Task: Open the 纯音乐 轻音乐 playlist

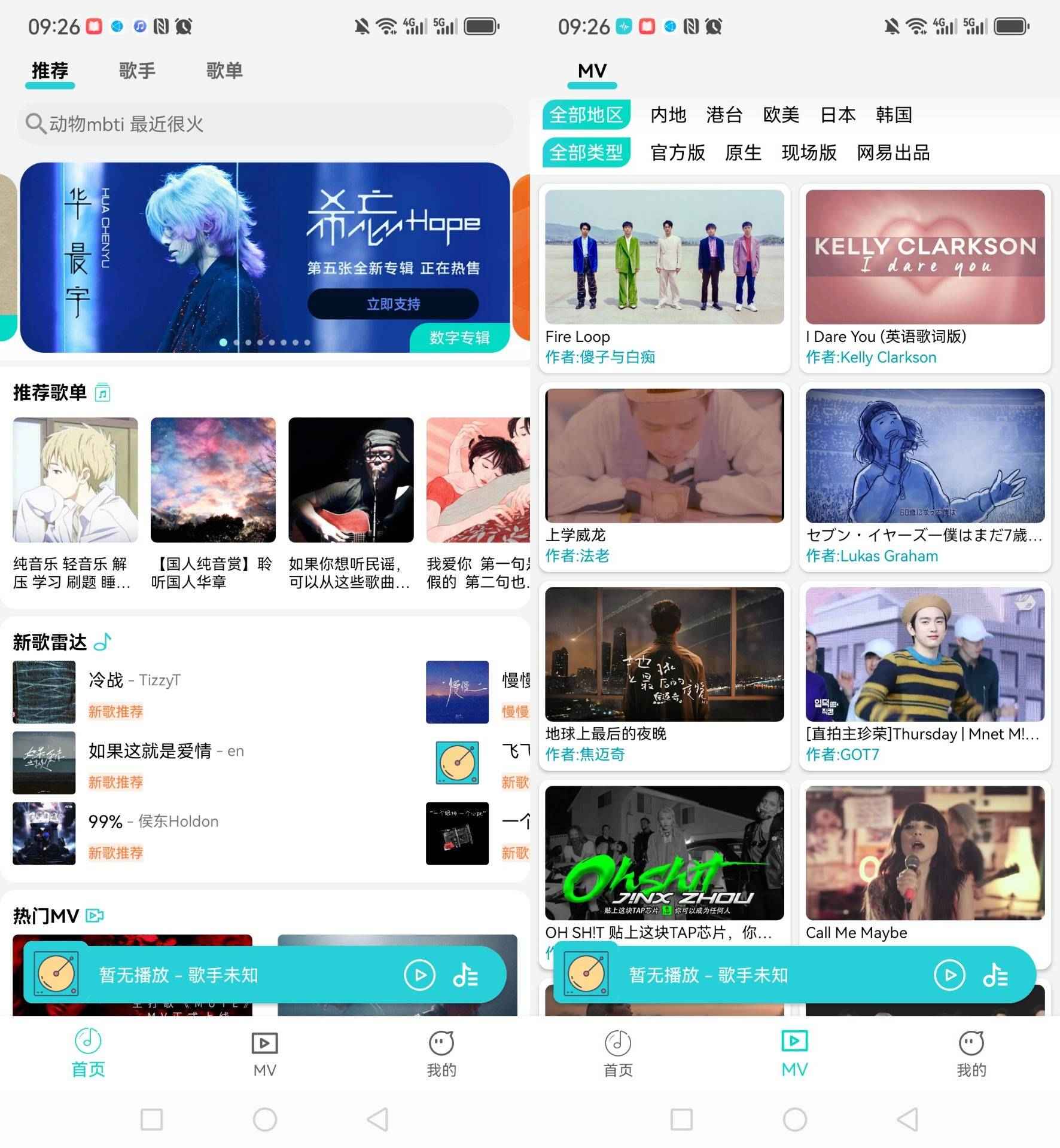Action: 75,480
